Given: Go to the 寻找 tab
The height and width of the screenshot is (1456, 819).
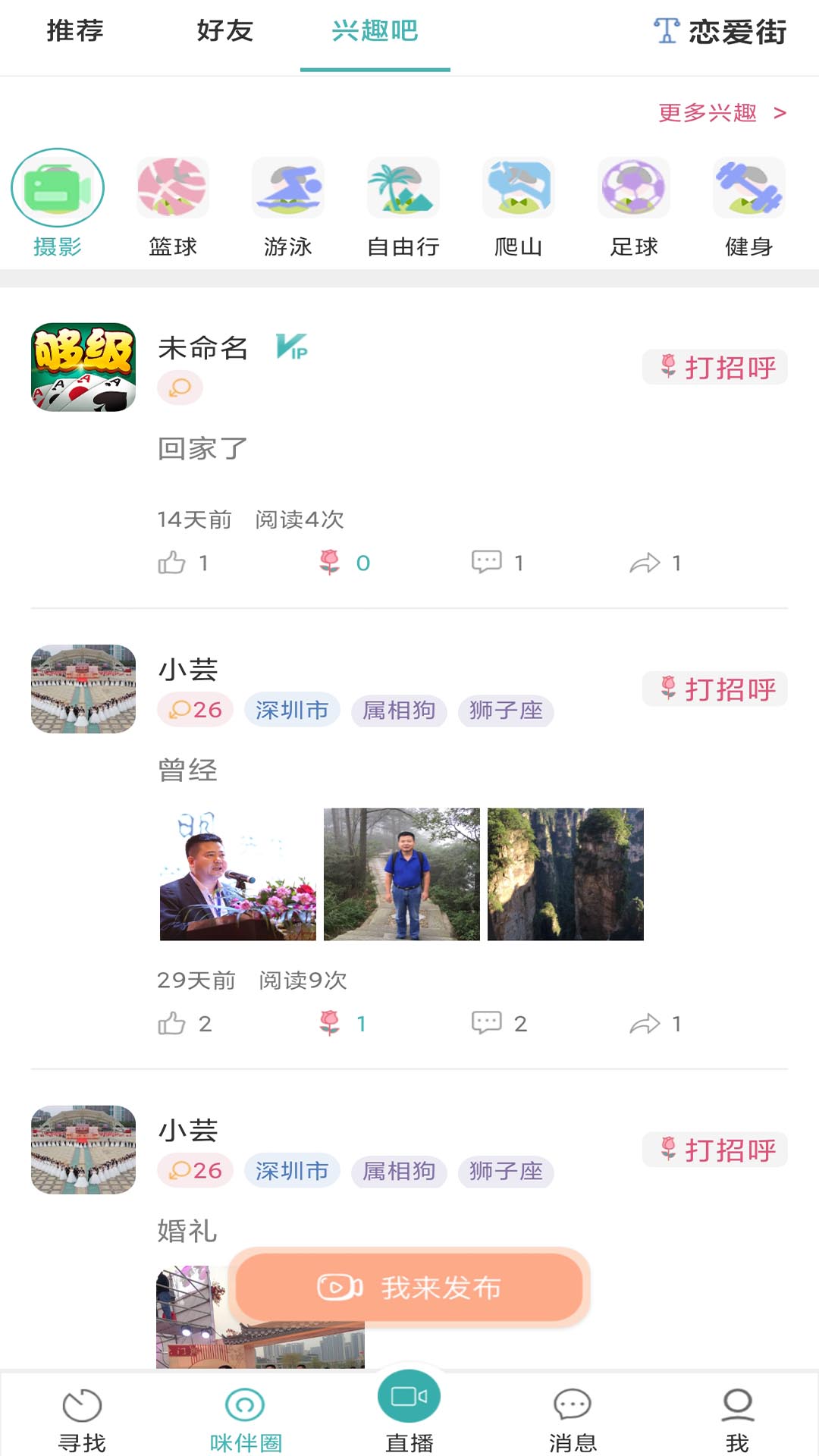Looking at the screenshot, I should (82, 1418).
